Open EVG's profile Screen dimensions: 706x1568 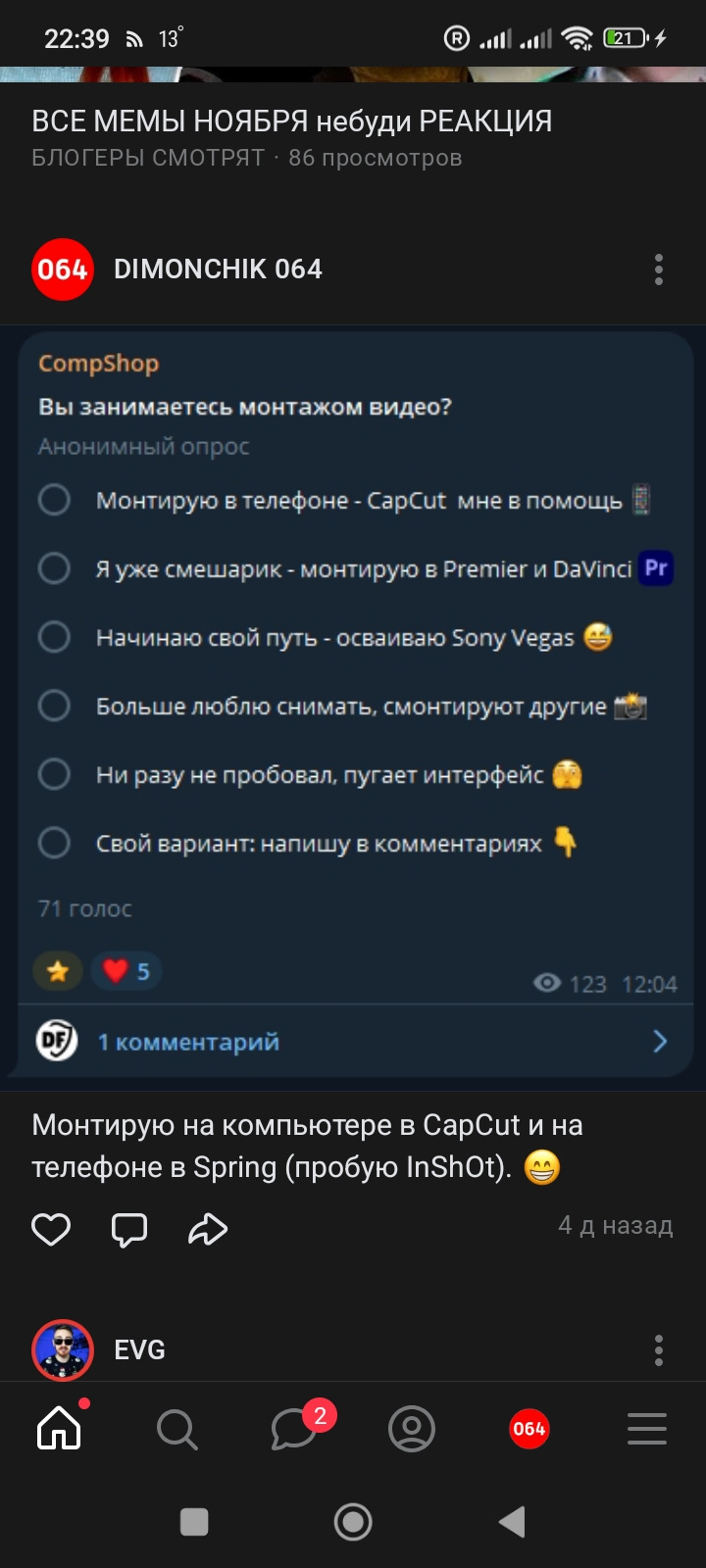tap(63, 1349)
